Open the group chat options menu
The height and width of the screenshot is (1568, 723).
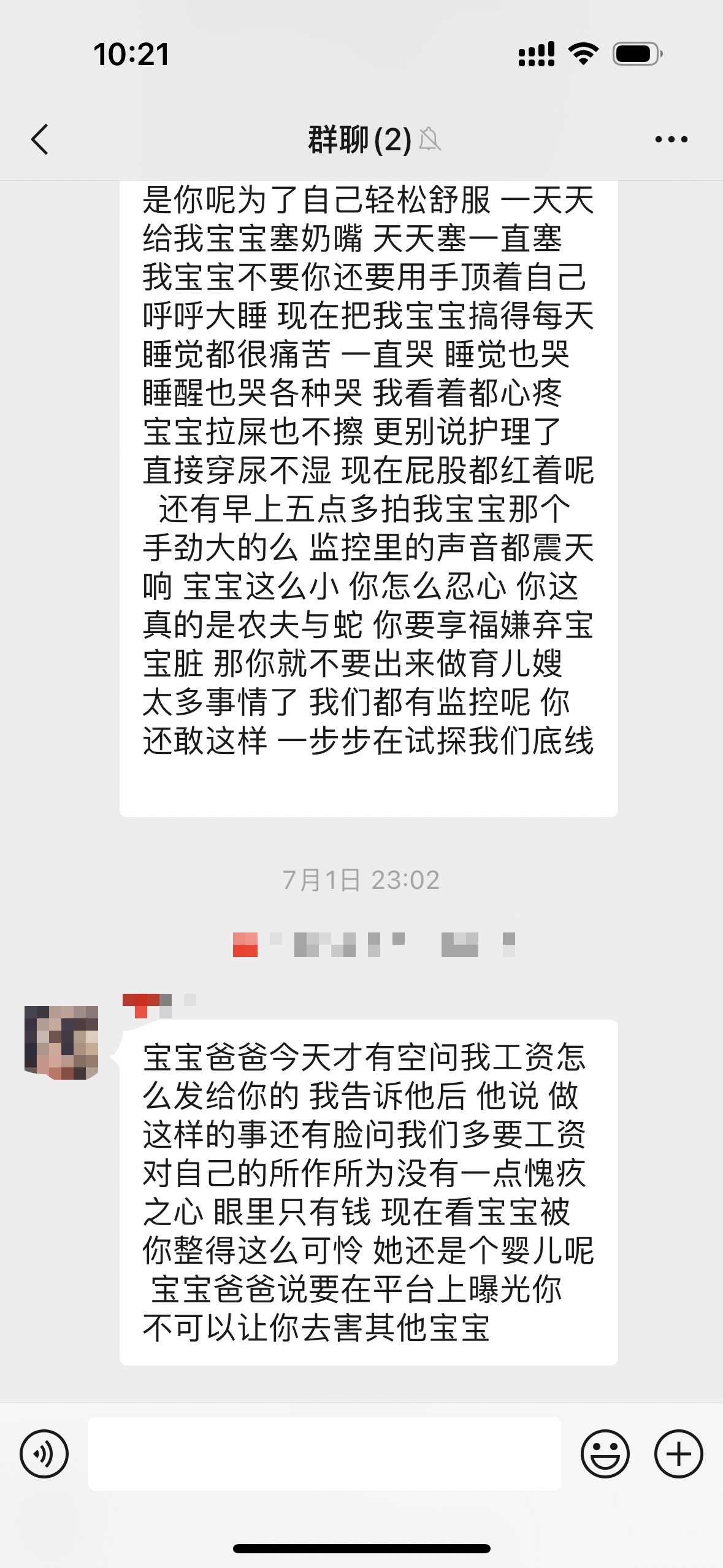pos(671,139)
